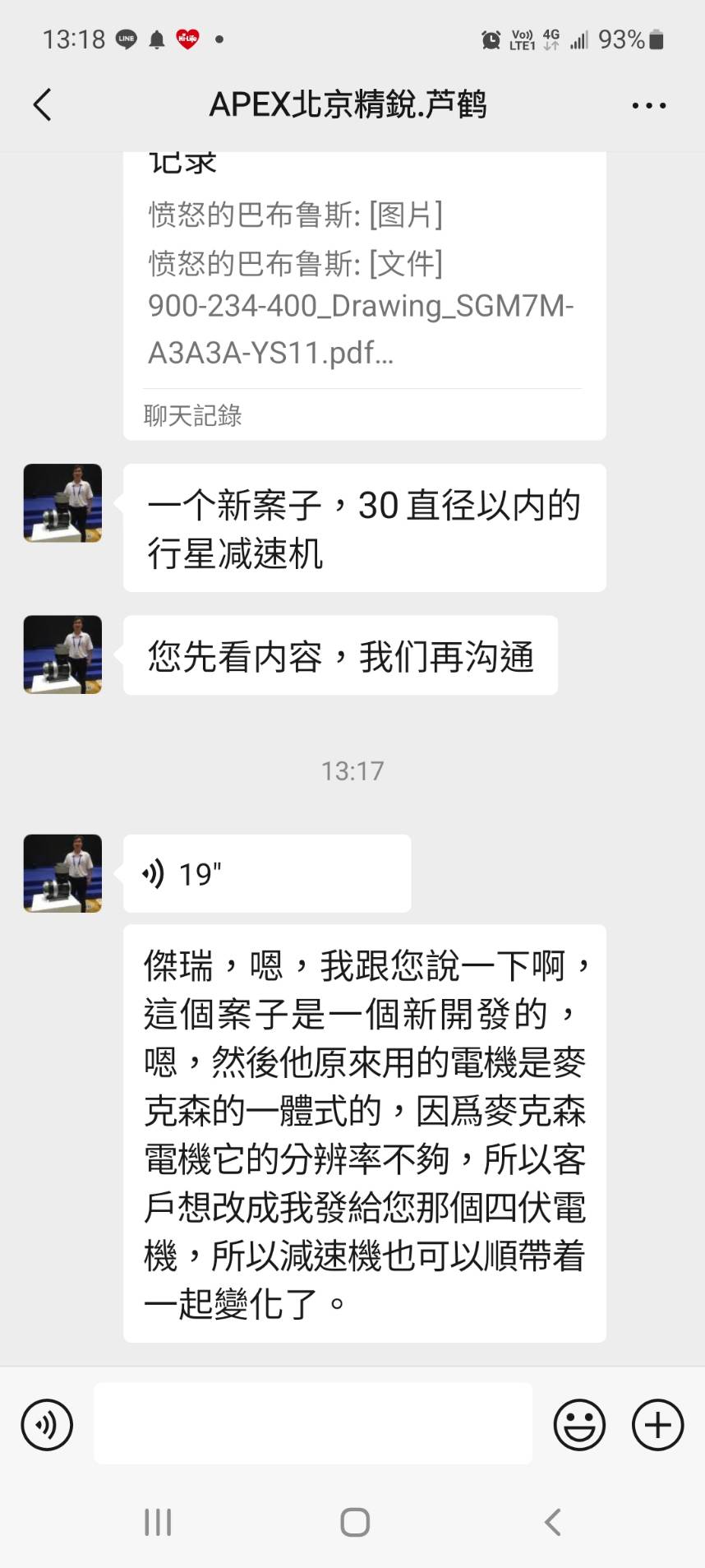Play the 19-second voice message

pyautogui.click(x=266, y=873)
